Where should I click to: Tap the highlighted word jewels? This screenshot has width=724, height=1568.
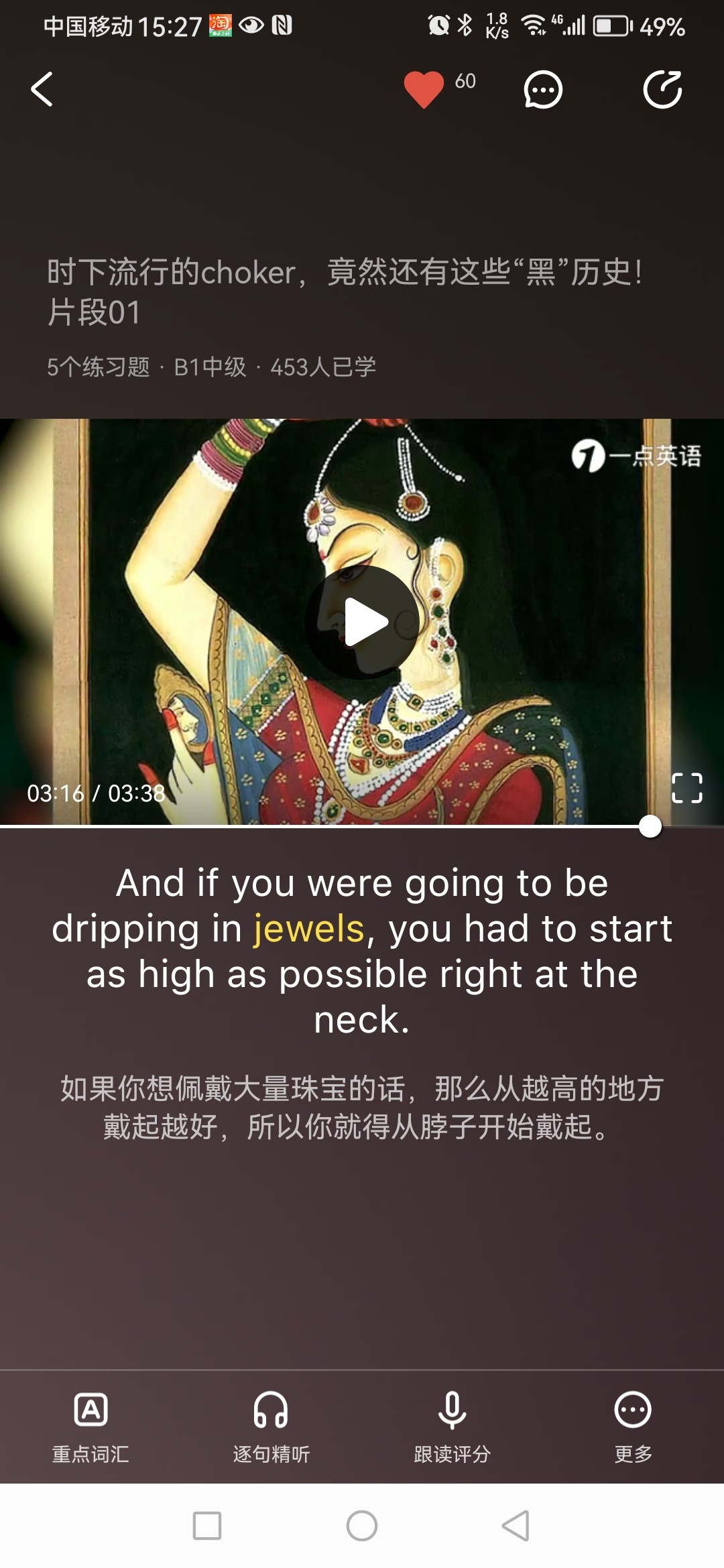coord(308,929)
